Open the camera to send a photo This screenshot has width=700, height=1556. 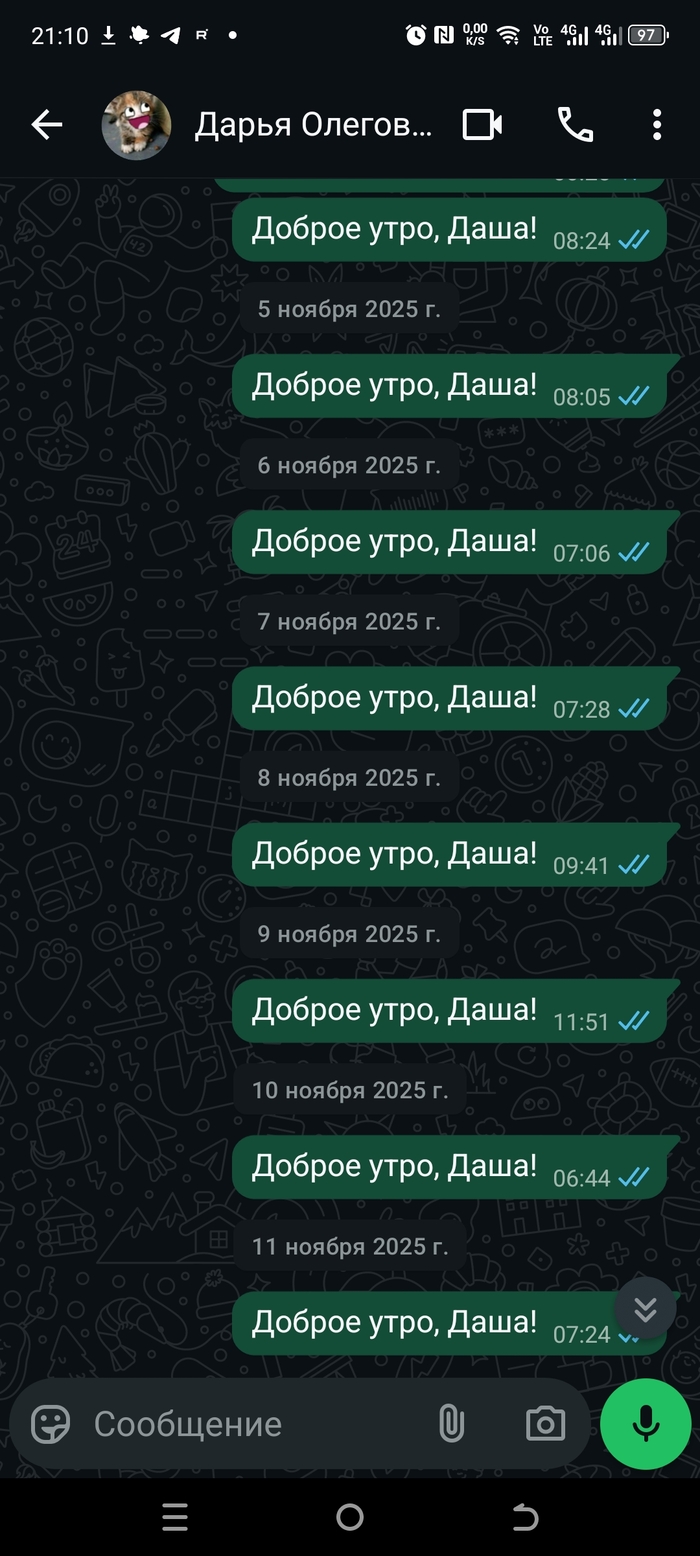(545, 1424)
